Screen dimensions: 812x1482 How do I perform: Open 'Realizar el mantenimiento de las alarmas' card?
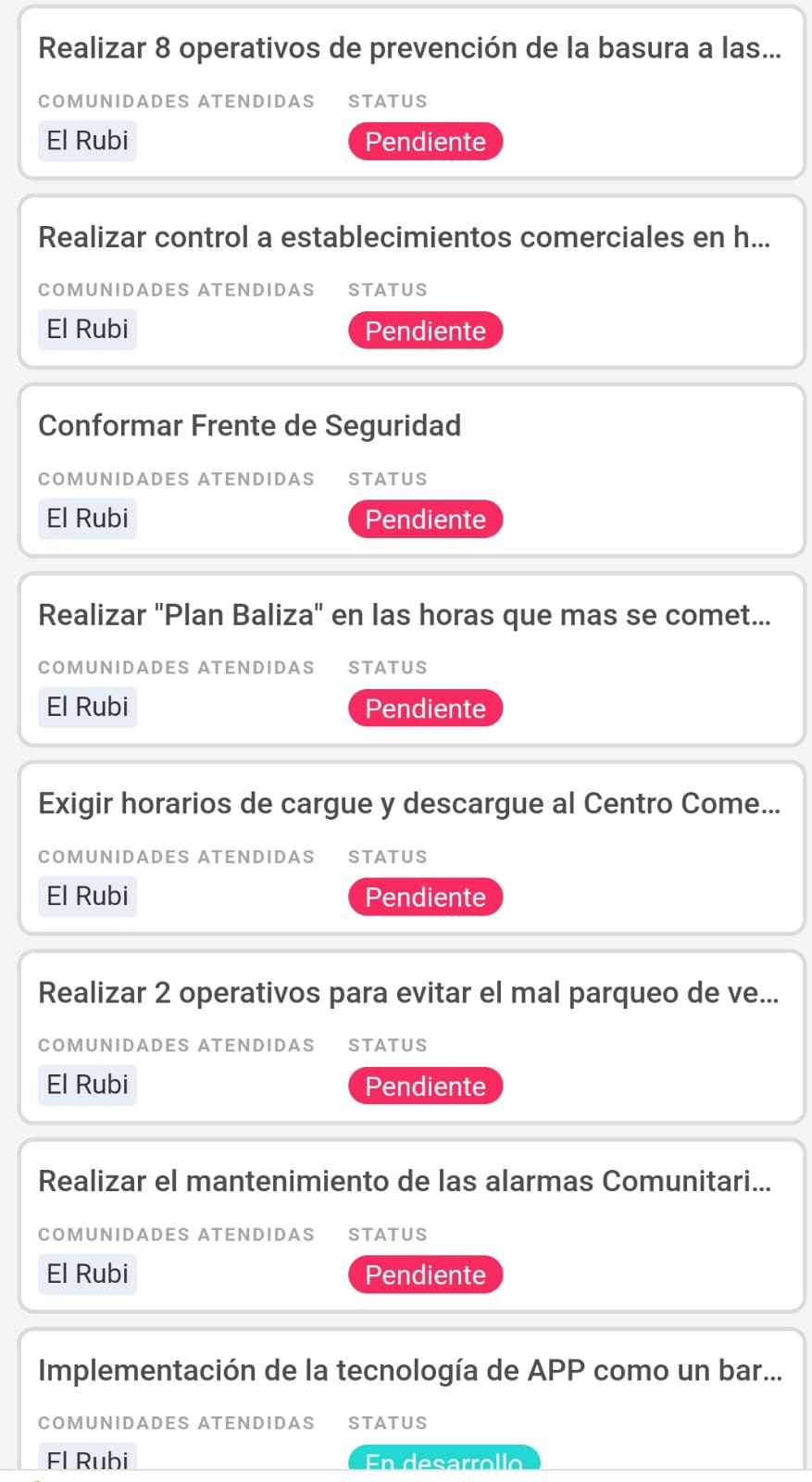[412, 1226]
